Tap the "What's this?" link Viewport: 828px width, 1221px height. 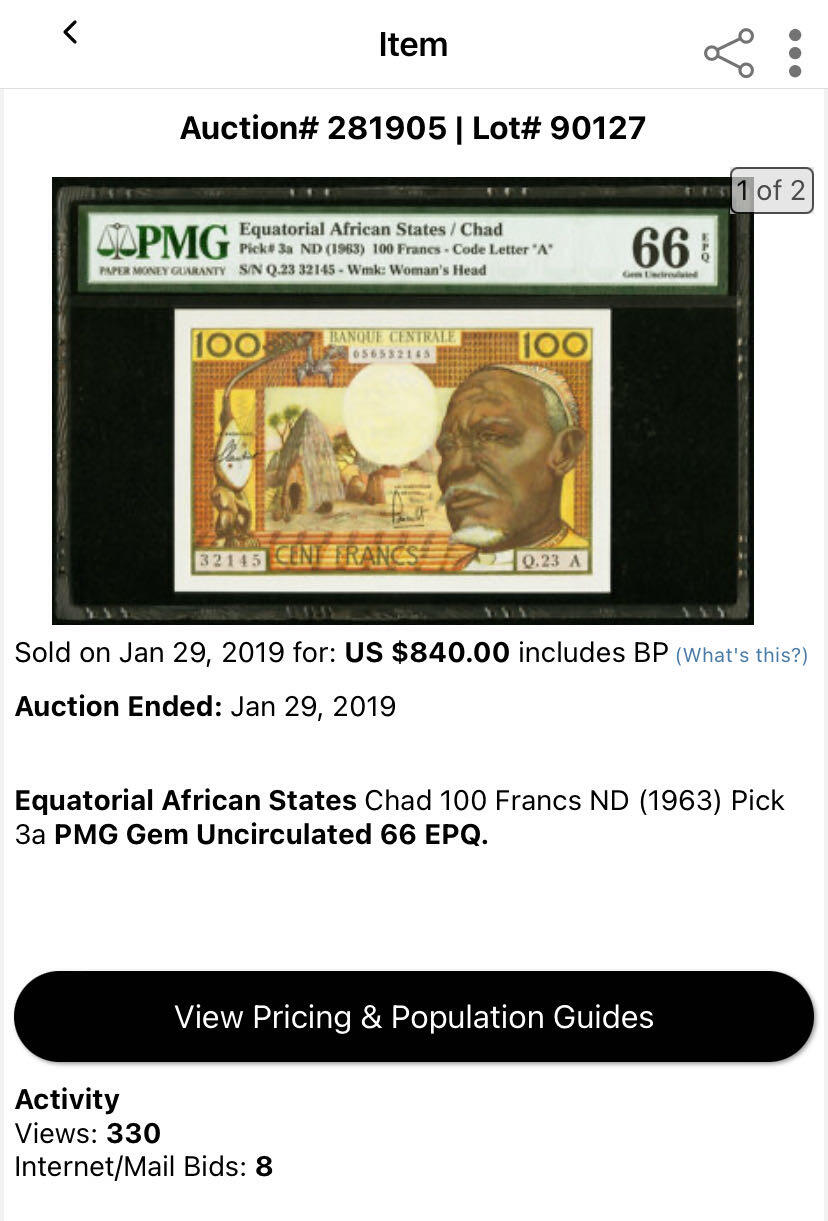[x=741, y=656]
